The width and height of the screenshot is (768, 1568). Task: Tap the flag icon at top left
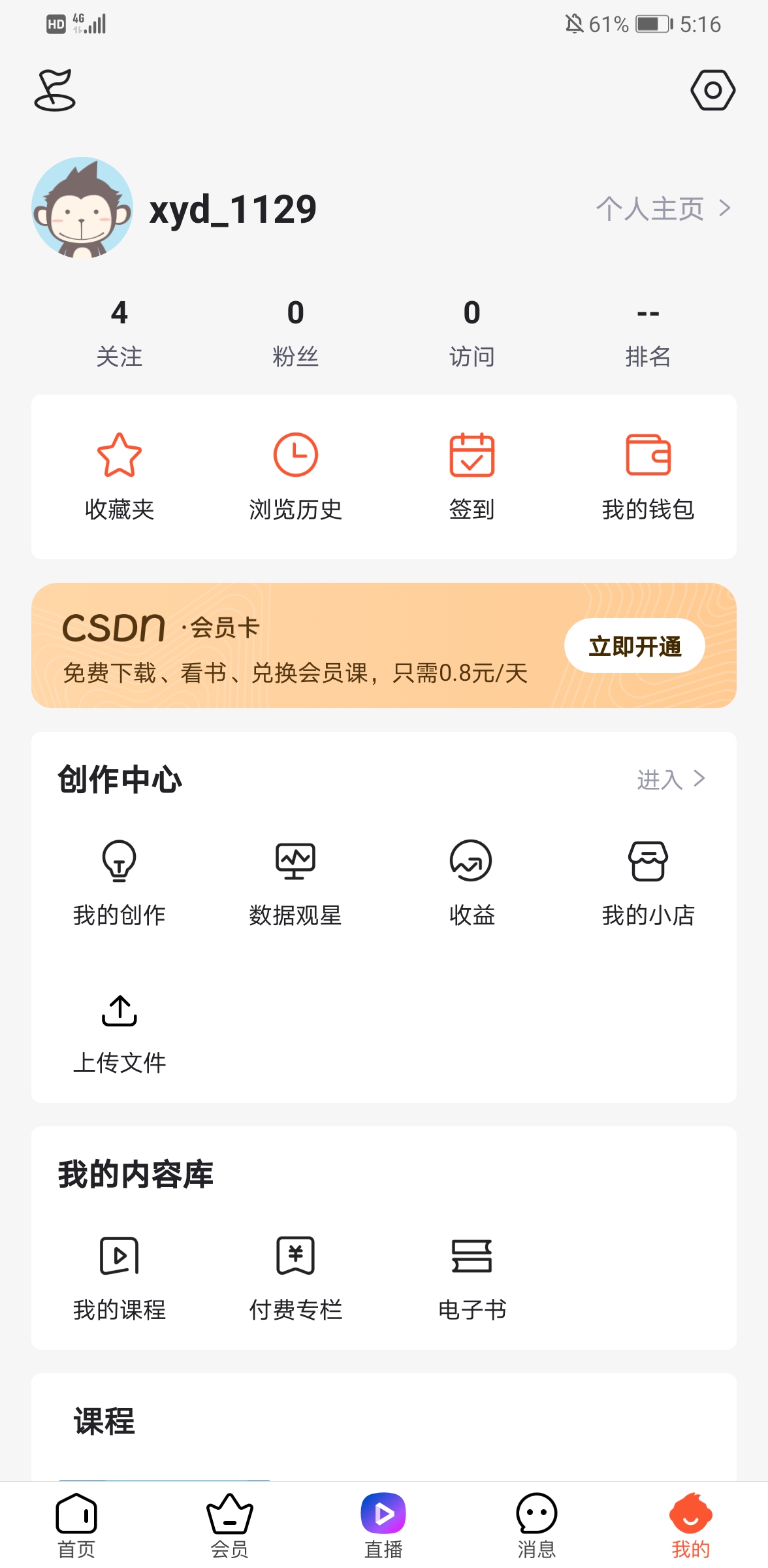coord(56,90)
